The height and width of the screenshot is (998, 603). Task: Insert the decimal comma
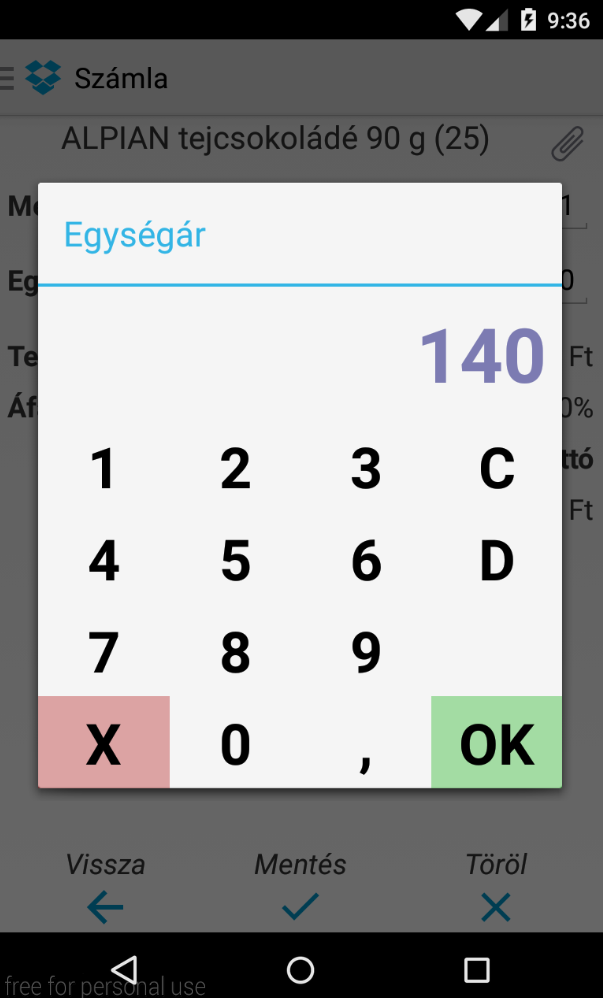(x=366, y=742)
